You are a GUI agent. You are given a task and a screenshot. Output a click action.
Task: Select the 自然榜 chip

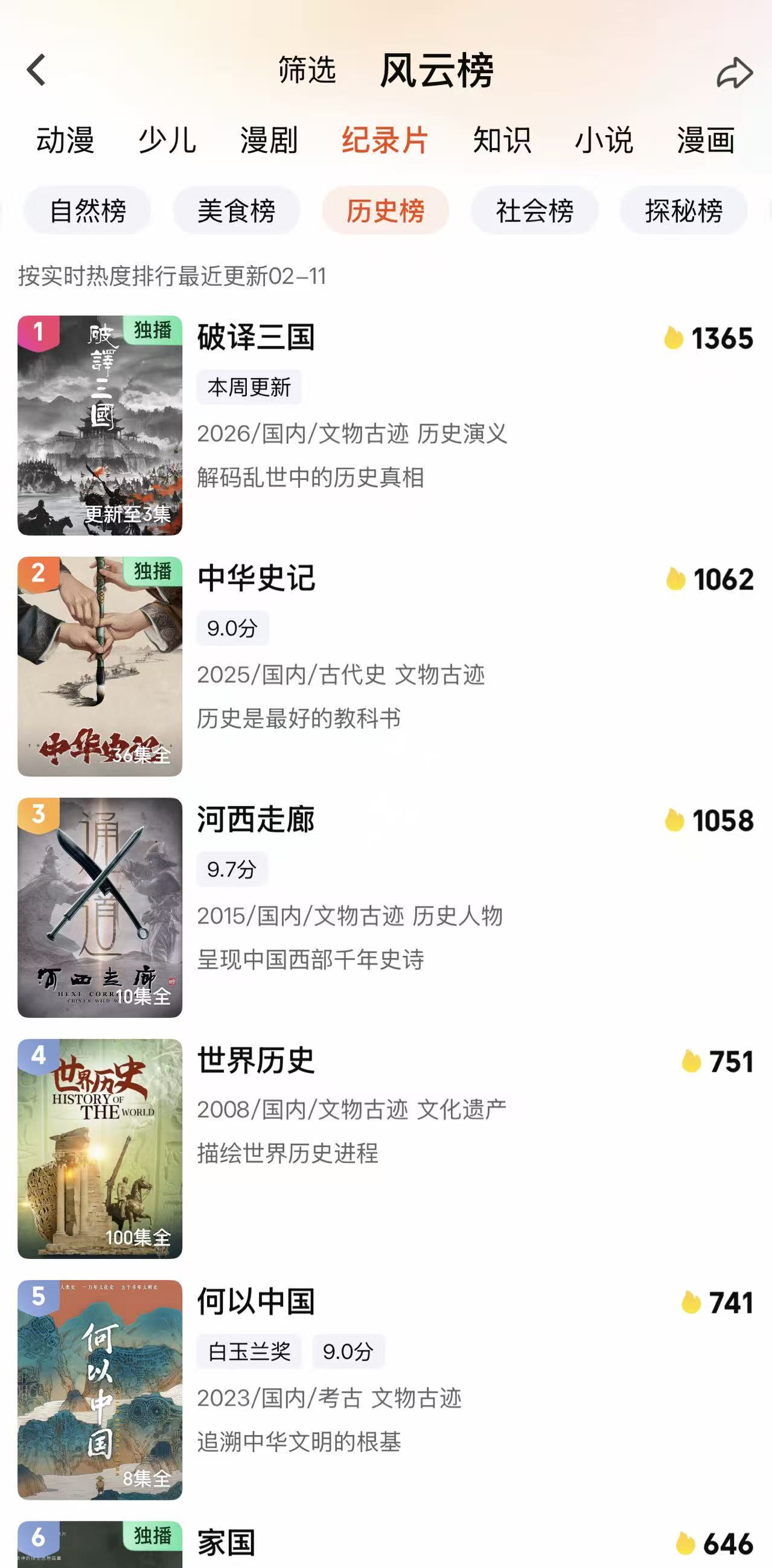(x=88, y=211)
